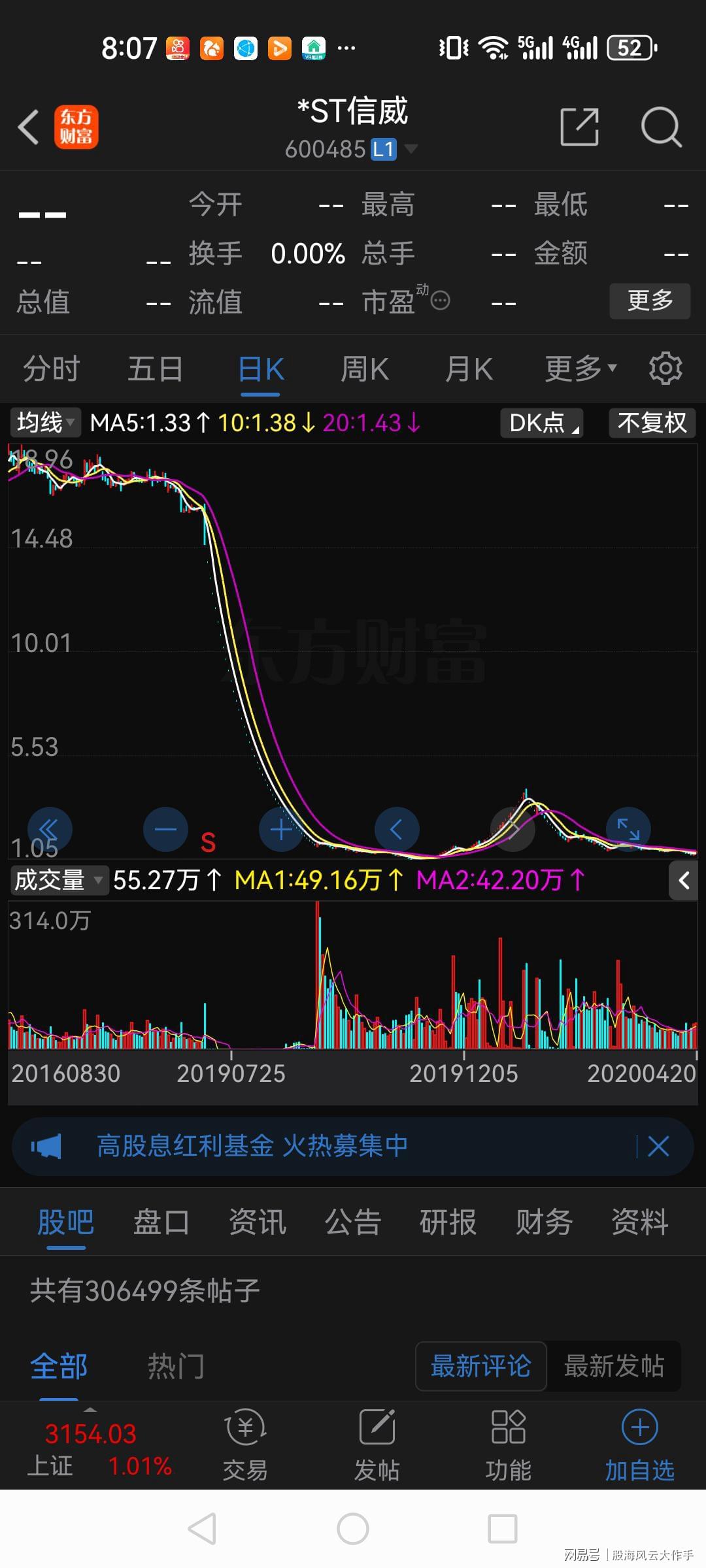Screen dimensions: 706x1568
Task: Share this stock page
Action: tap(579, 127)
